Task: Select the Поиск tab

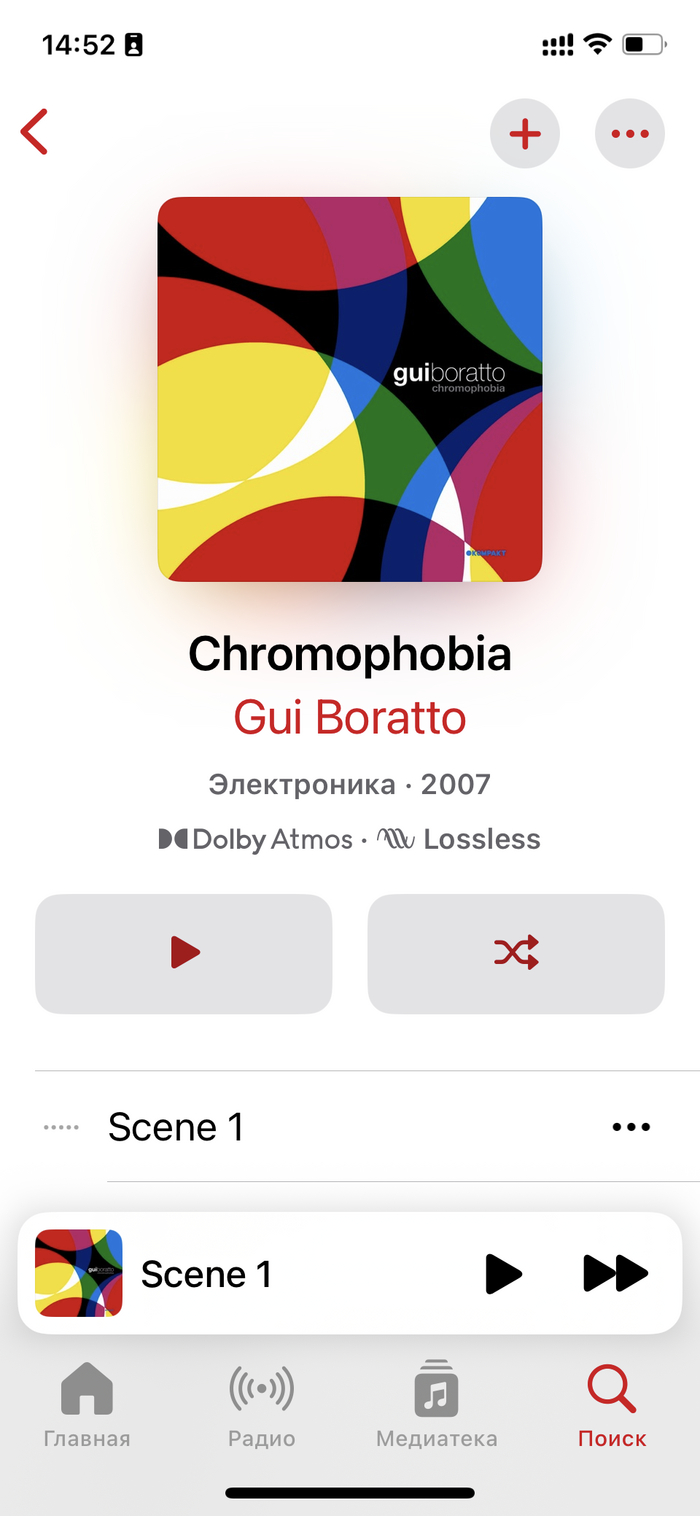Action: click(x=612, y=1405)
